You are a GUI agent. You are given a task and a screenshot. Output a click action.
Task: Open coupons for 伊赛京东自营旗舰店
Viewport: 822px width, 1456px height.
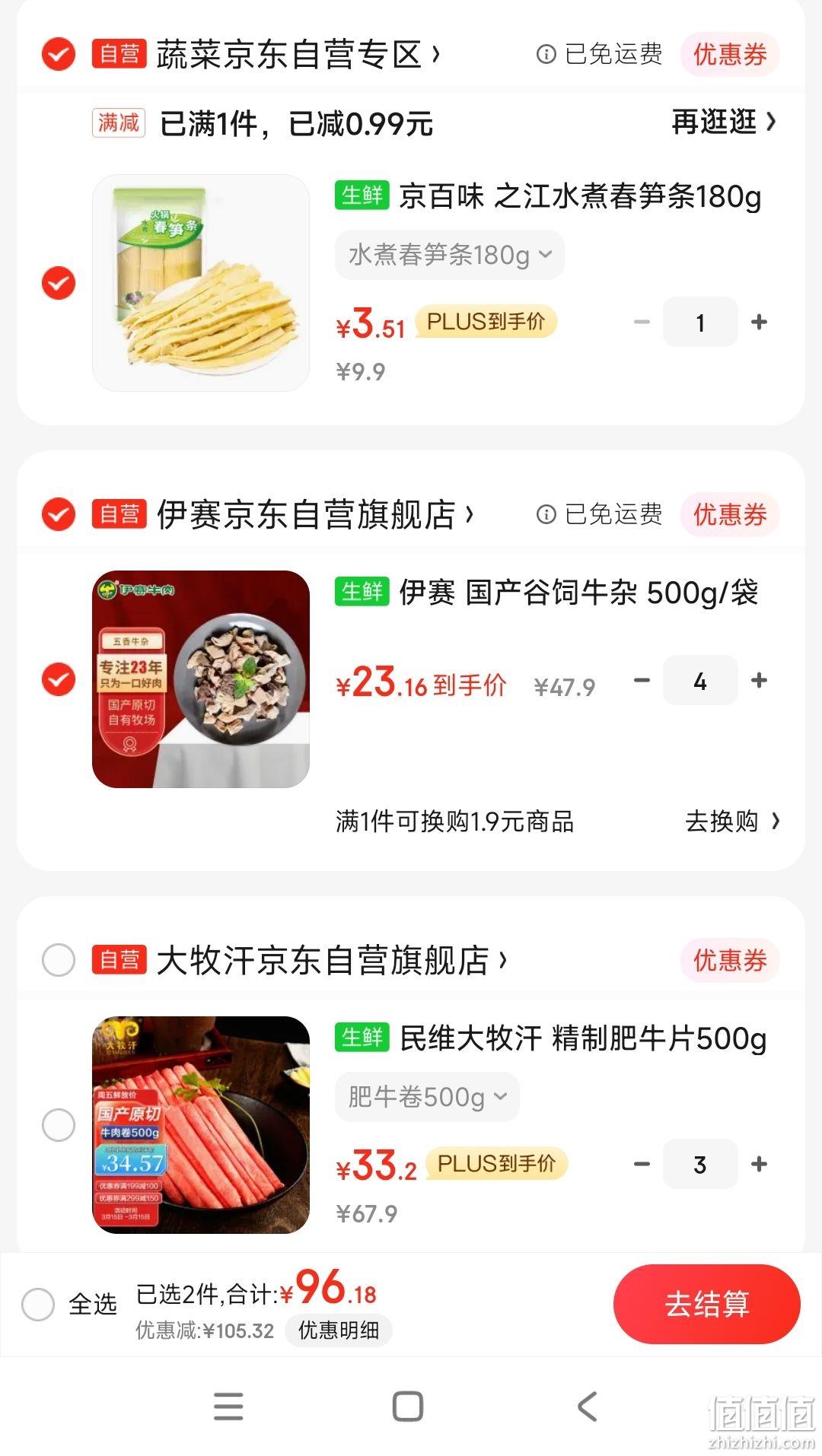click(x=730, y=514)
